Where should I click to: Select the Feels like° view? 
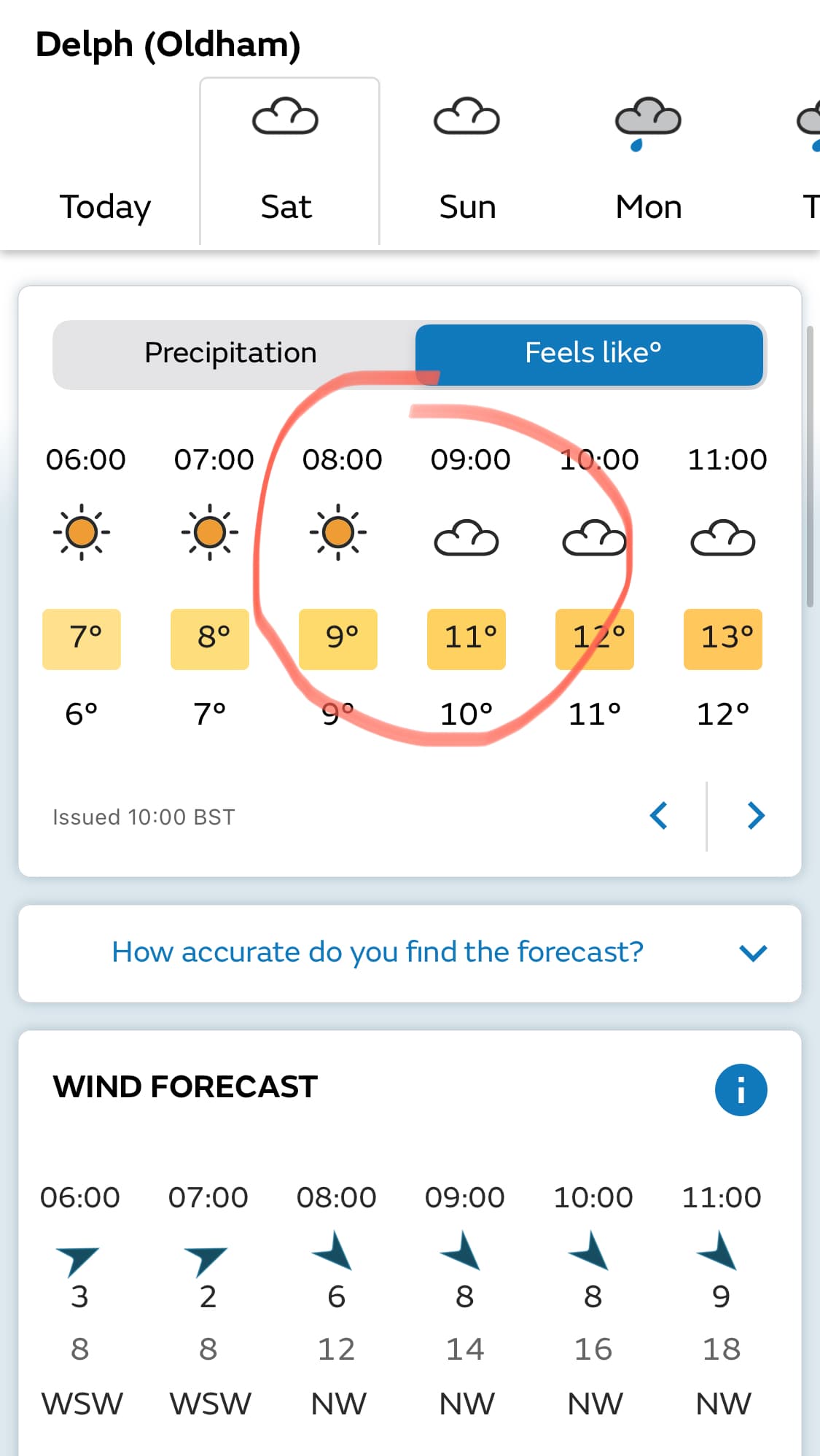(x=590, y=354)
